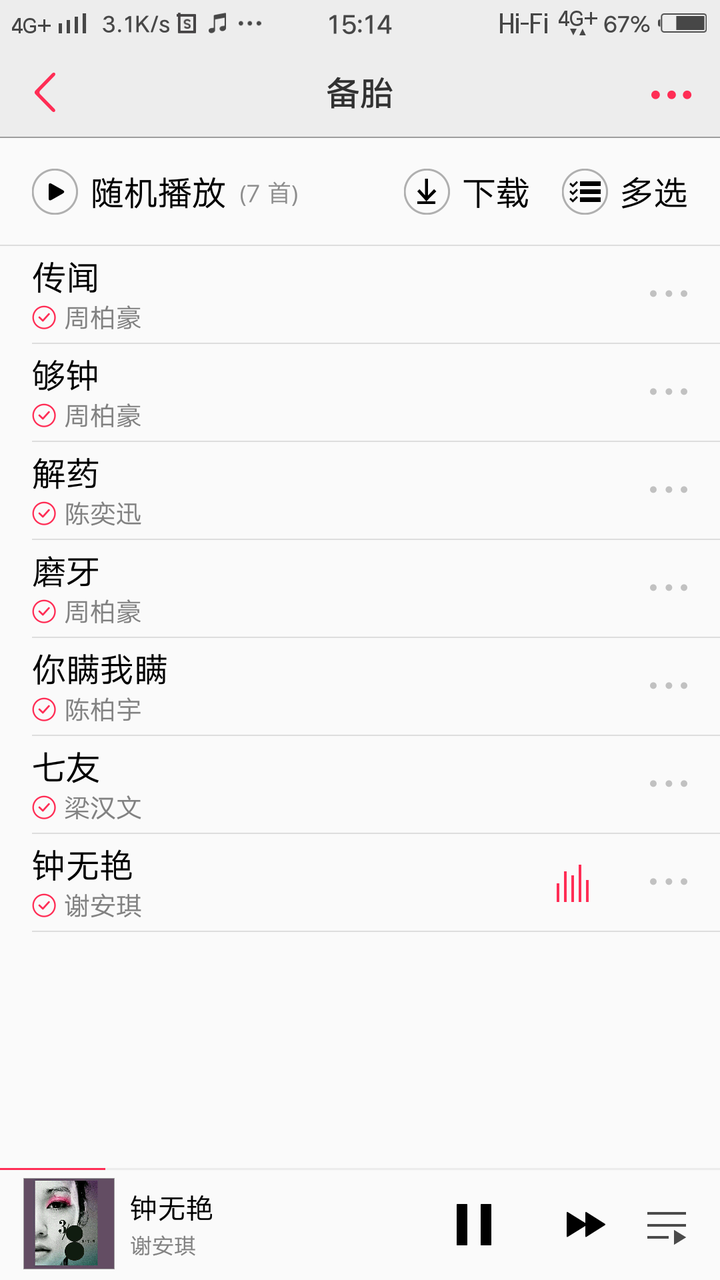Viewport: 720px width, 1280px height.
Task: Pause the current song
Action: (474, 1224)
